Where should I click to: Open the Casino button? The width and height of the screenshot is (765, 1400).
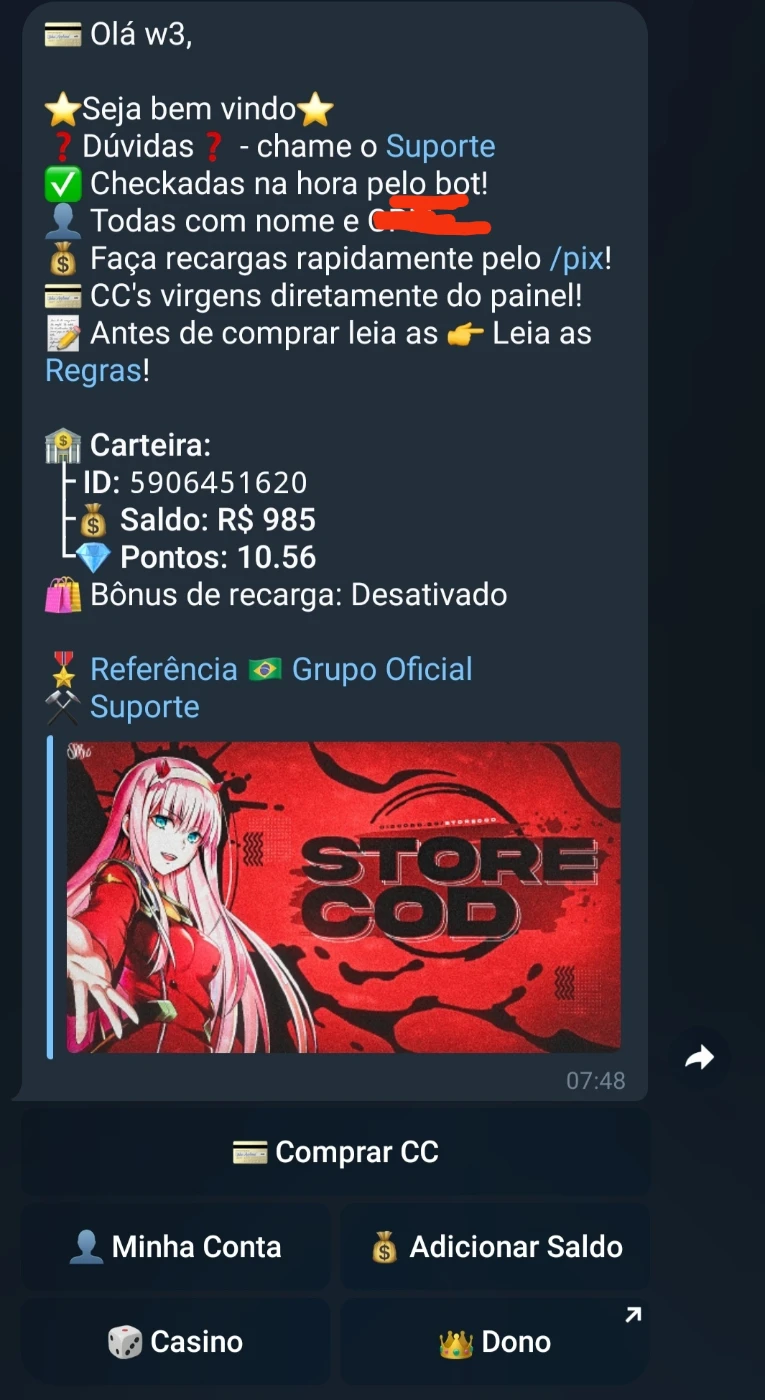[175, 1341]
